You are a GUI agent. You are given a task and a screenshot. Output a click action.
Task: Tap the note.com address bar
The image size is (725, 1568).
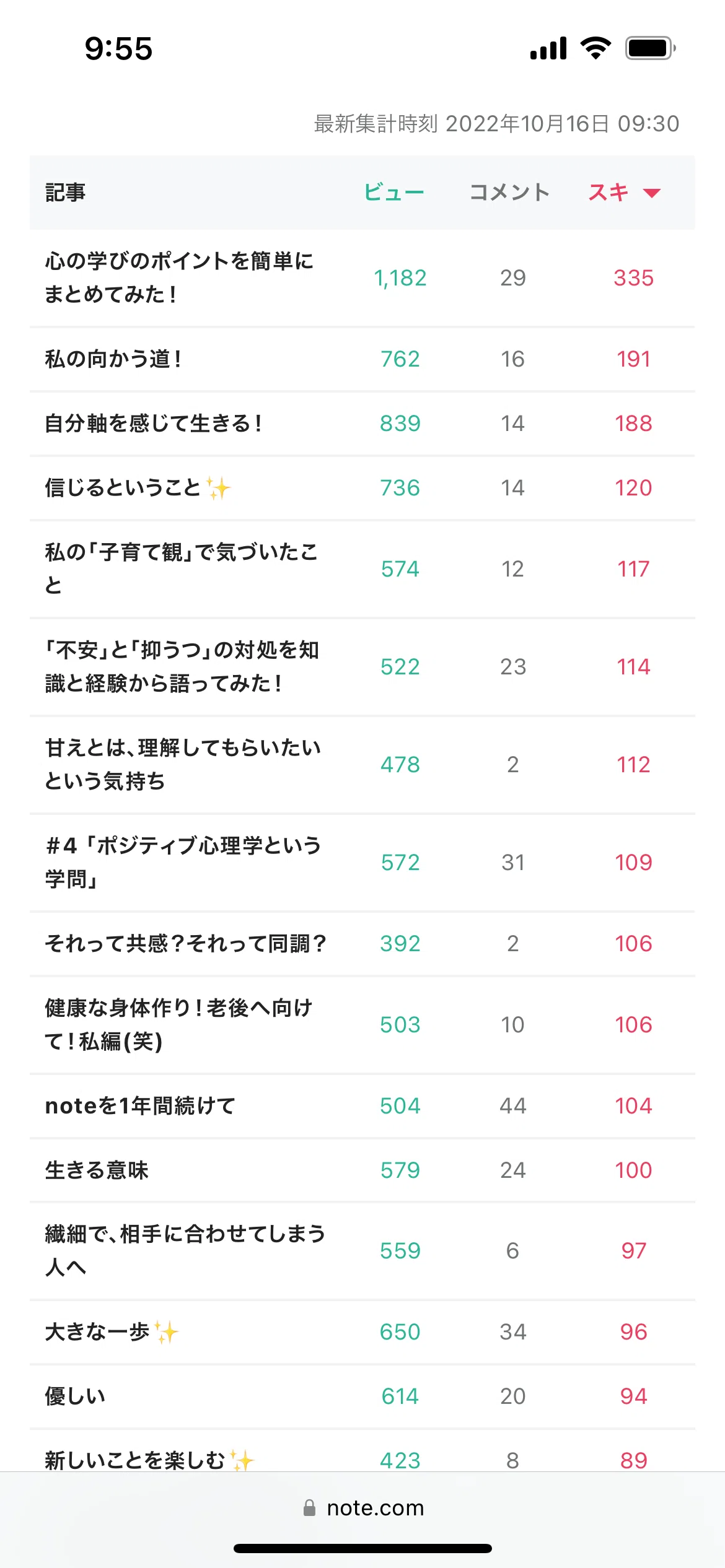(363, 1508)
